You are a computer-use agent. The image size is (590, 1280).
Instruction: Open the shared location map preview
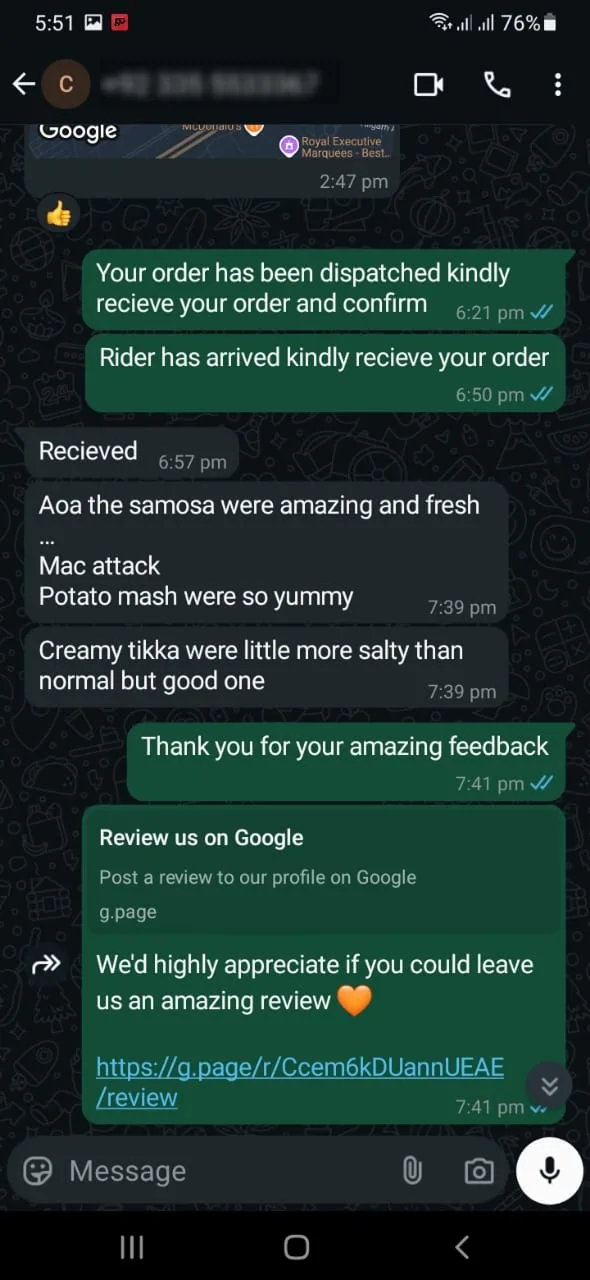[213, 142]
